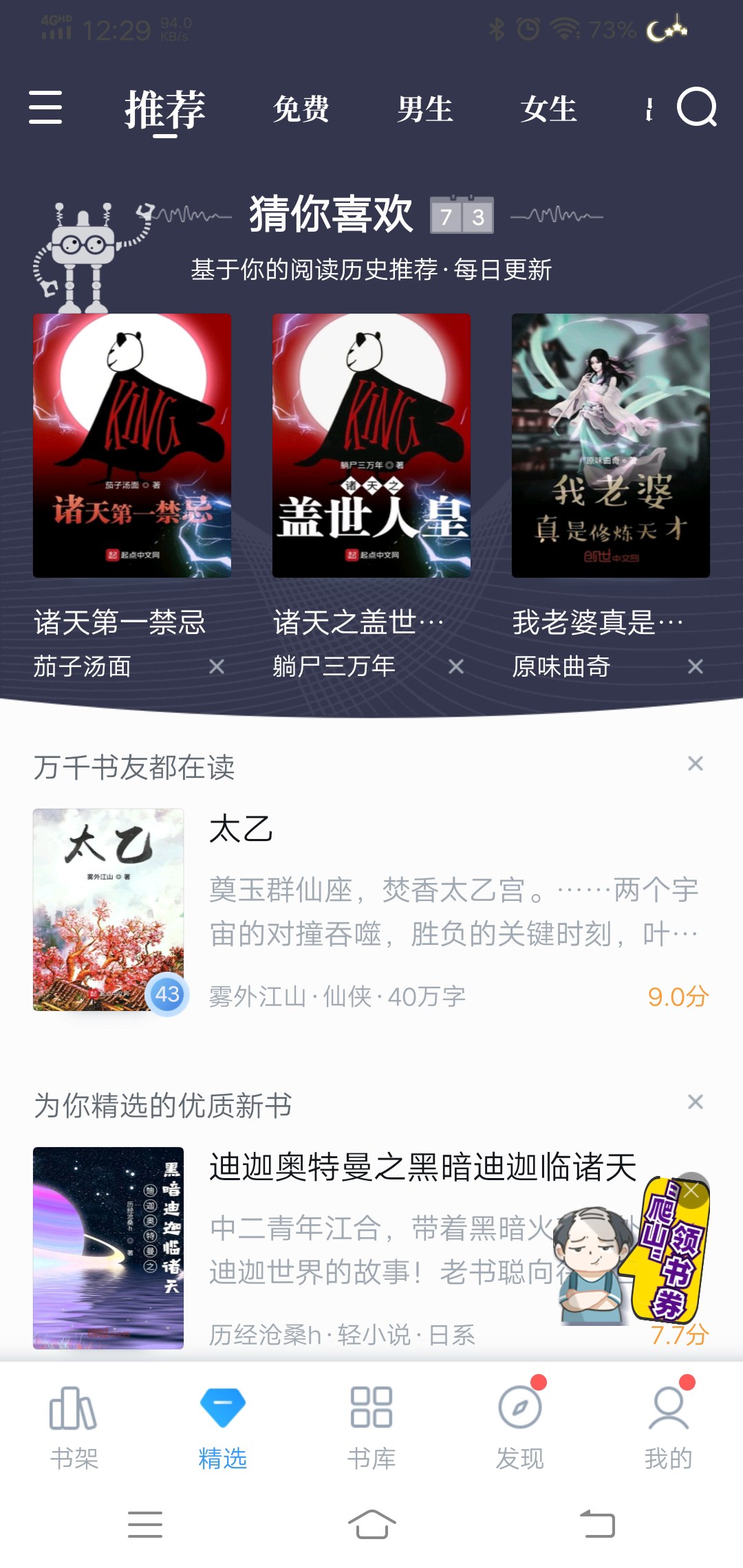Image resolution: width=743 pixels, height=1568 pixels.
Task: Open the book by 原味曲奇
Action: (x=610, y=446)
